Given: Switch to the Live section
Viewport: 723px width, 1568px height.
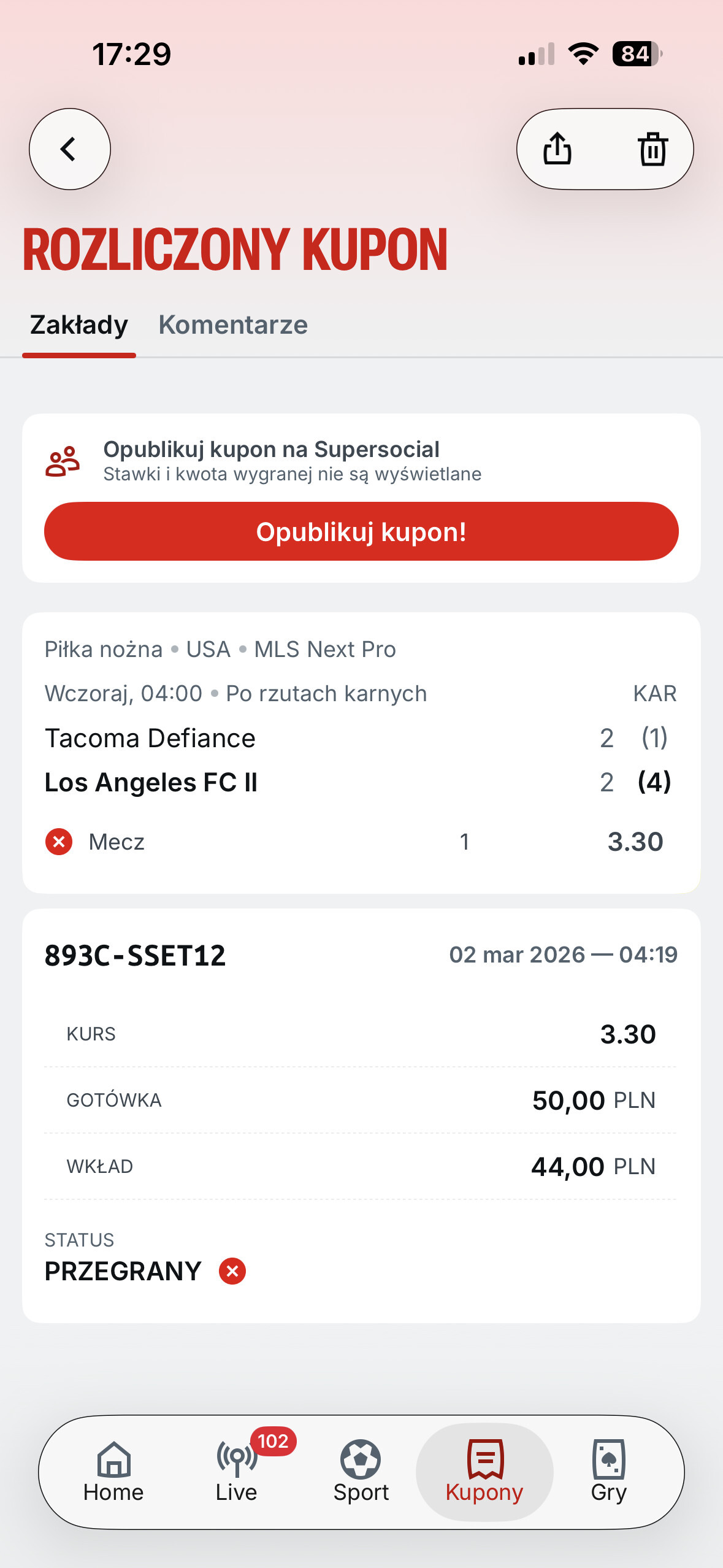Looking at the screenshot, I should click(x=236, y=1472).
